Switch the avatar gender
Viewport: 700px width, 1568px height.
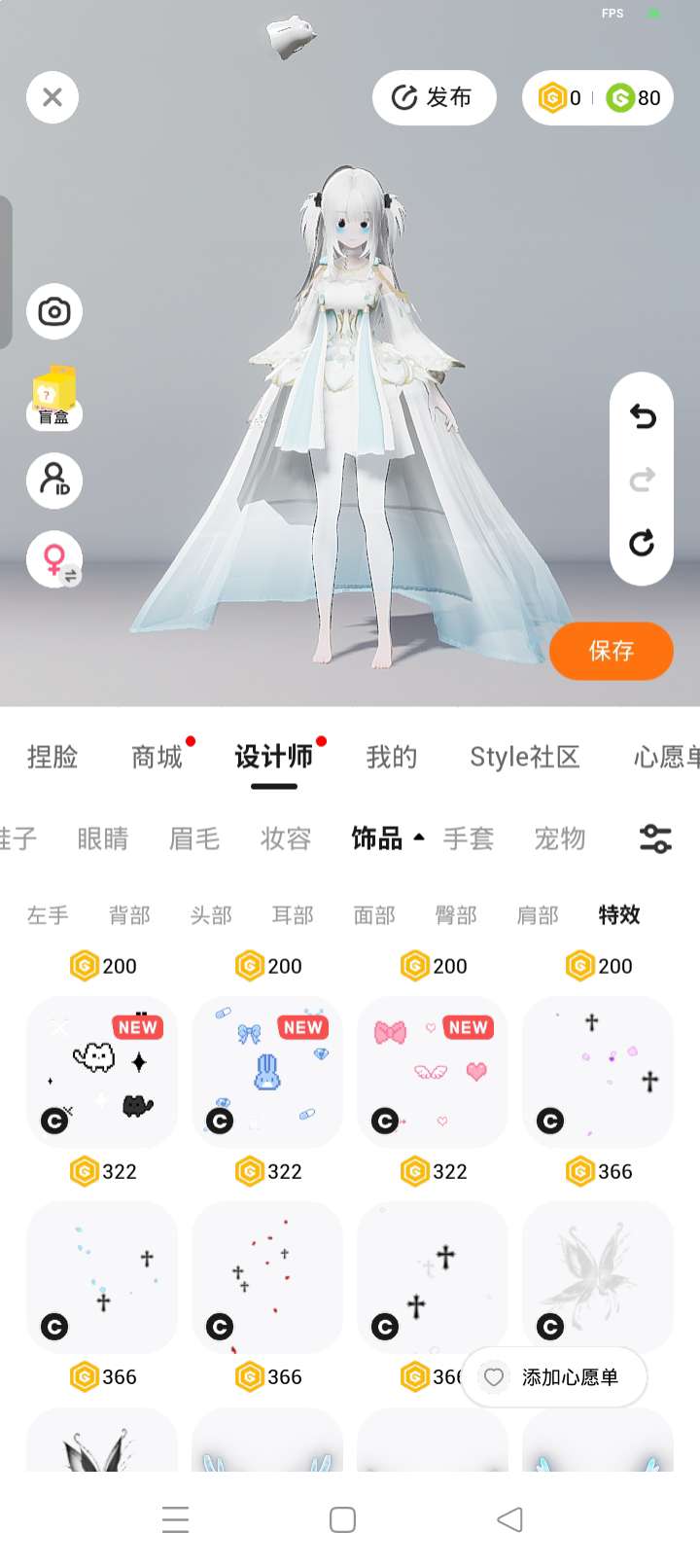click(54, 560)
